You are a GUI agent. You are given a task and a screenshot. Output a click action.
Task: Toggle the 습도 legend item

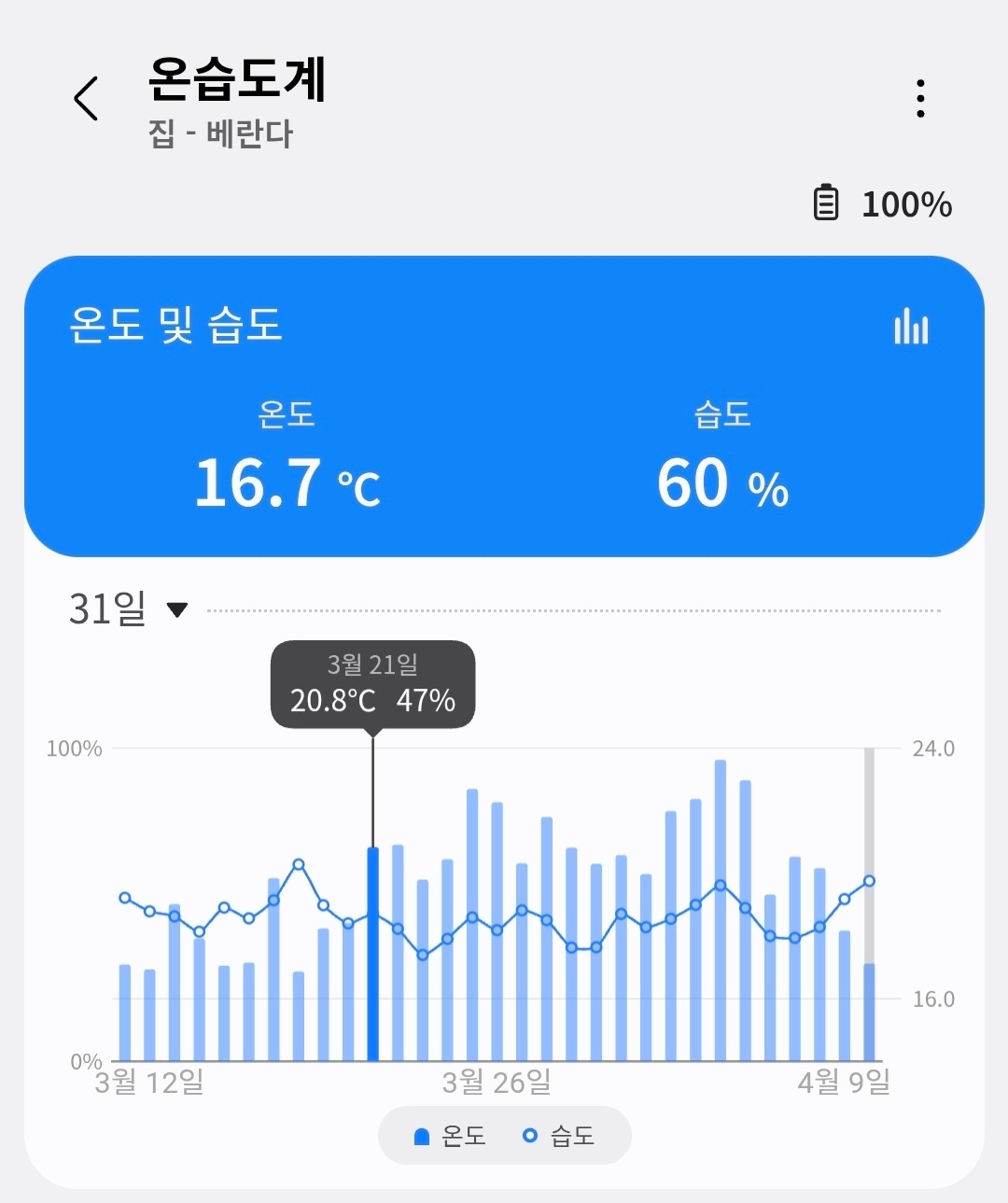point(558,1136)
